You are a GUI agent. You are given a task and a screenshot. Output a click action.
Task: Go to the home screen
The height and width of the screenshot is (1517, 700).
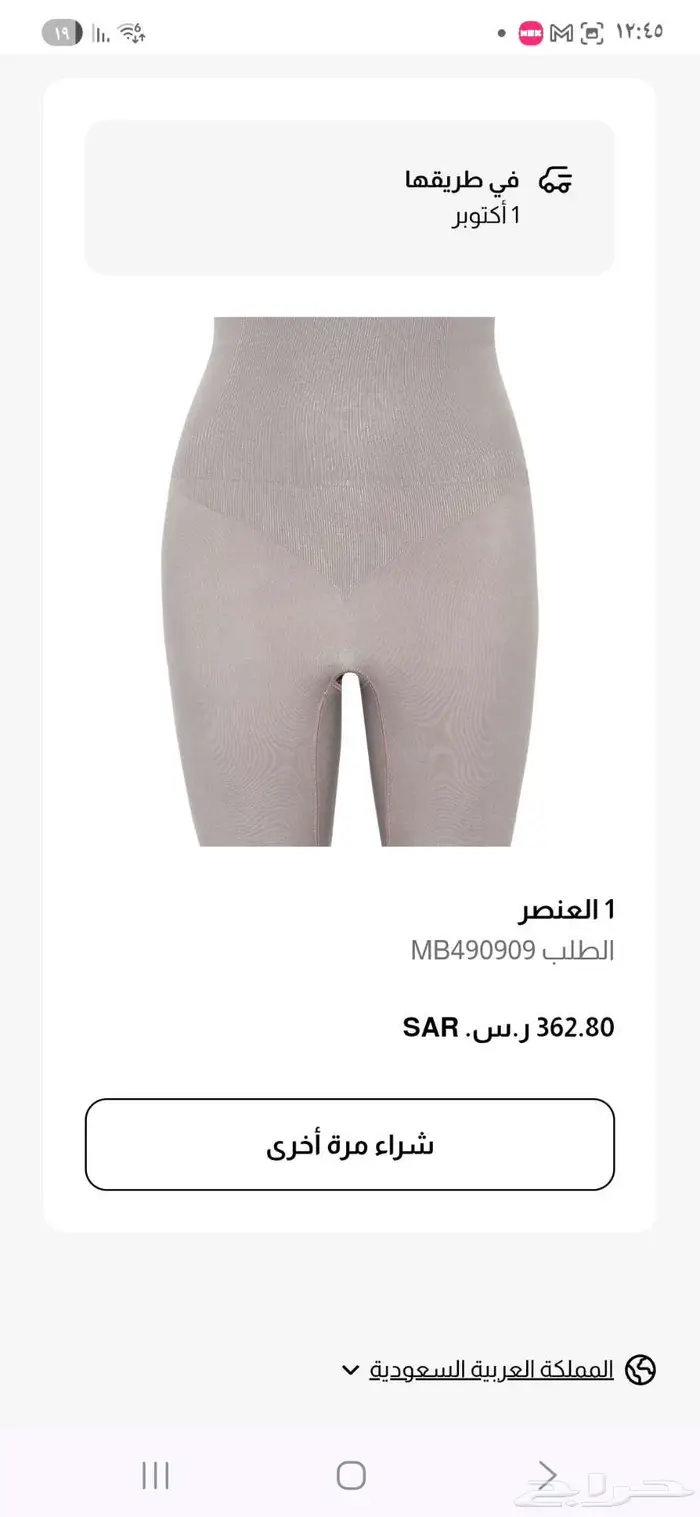[x=351, y=1475]
